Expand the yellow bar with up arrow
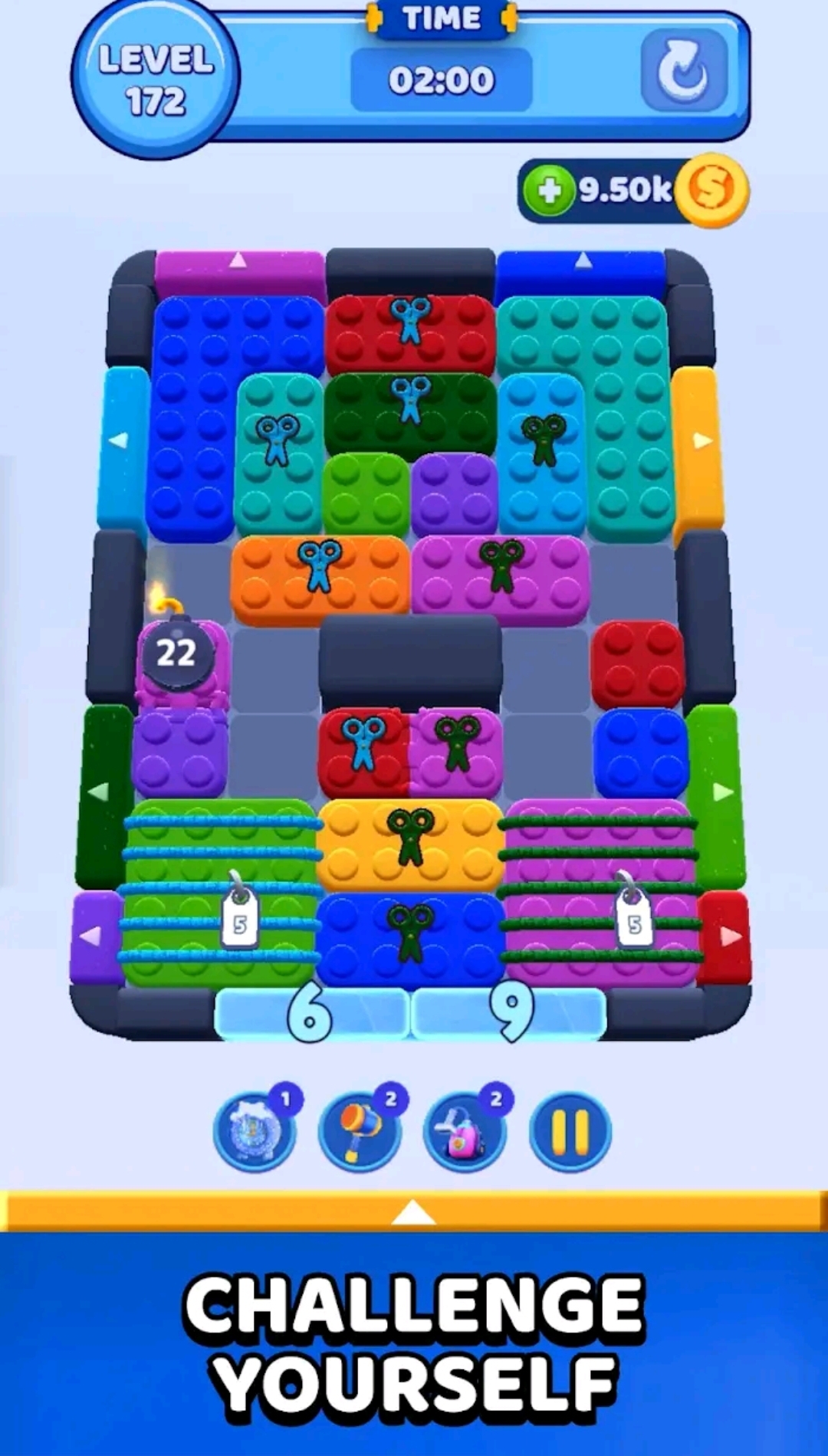 point(414,1212)
